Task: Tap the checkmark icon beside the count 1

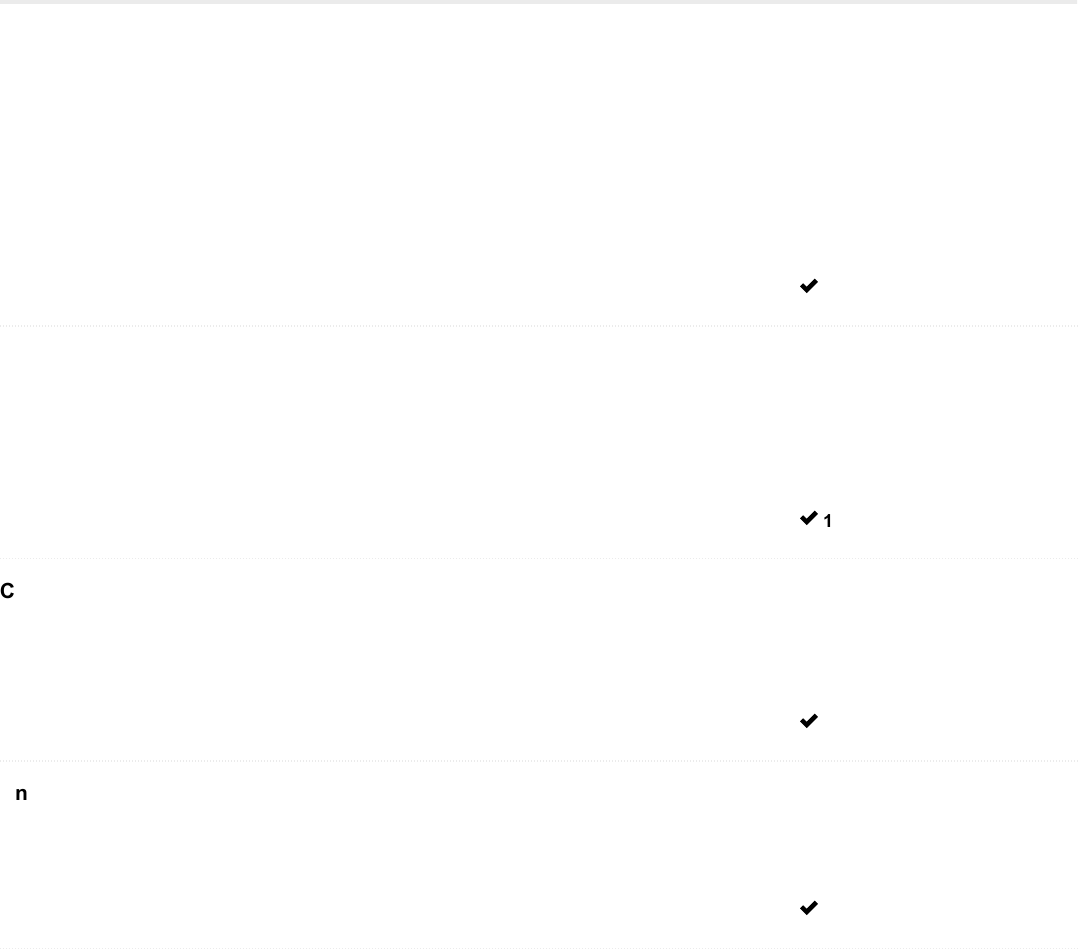Action: 808,519
